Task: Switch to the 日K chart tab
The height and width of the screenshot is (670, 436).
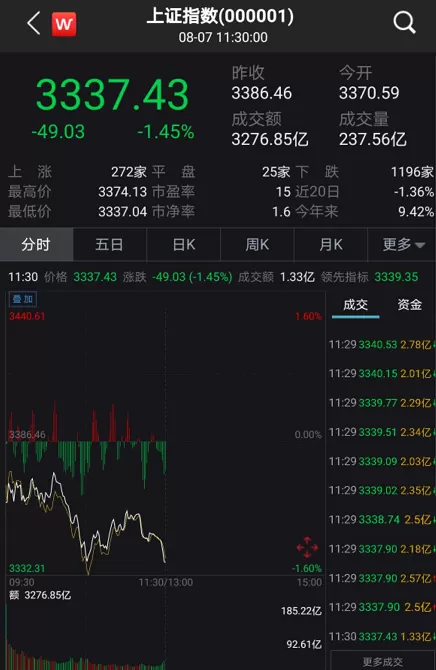Action: point(183,244)
